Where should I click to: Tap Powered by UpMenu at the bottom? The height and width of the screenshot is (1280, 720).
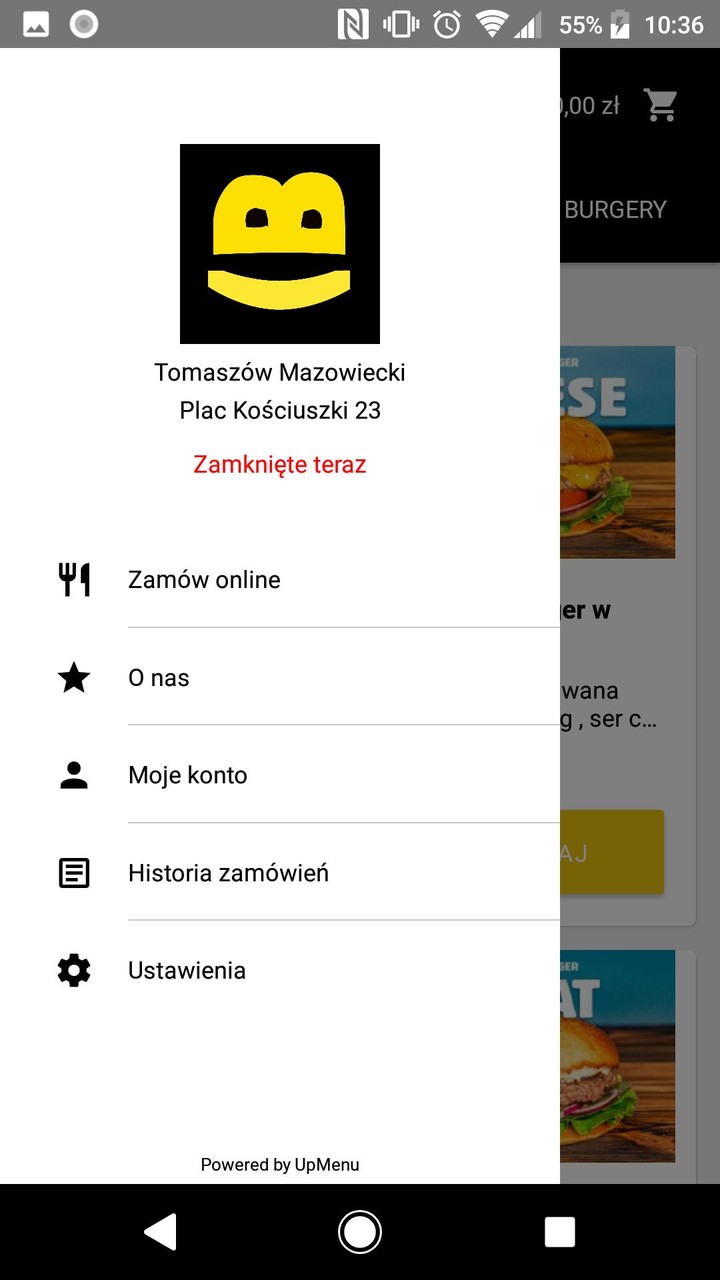coord(280,1164)
